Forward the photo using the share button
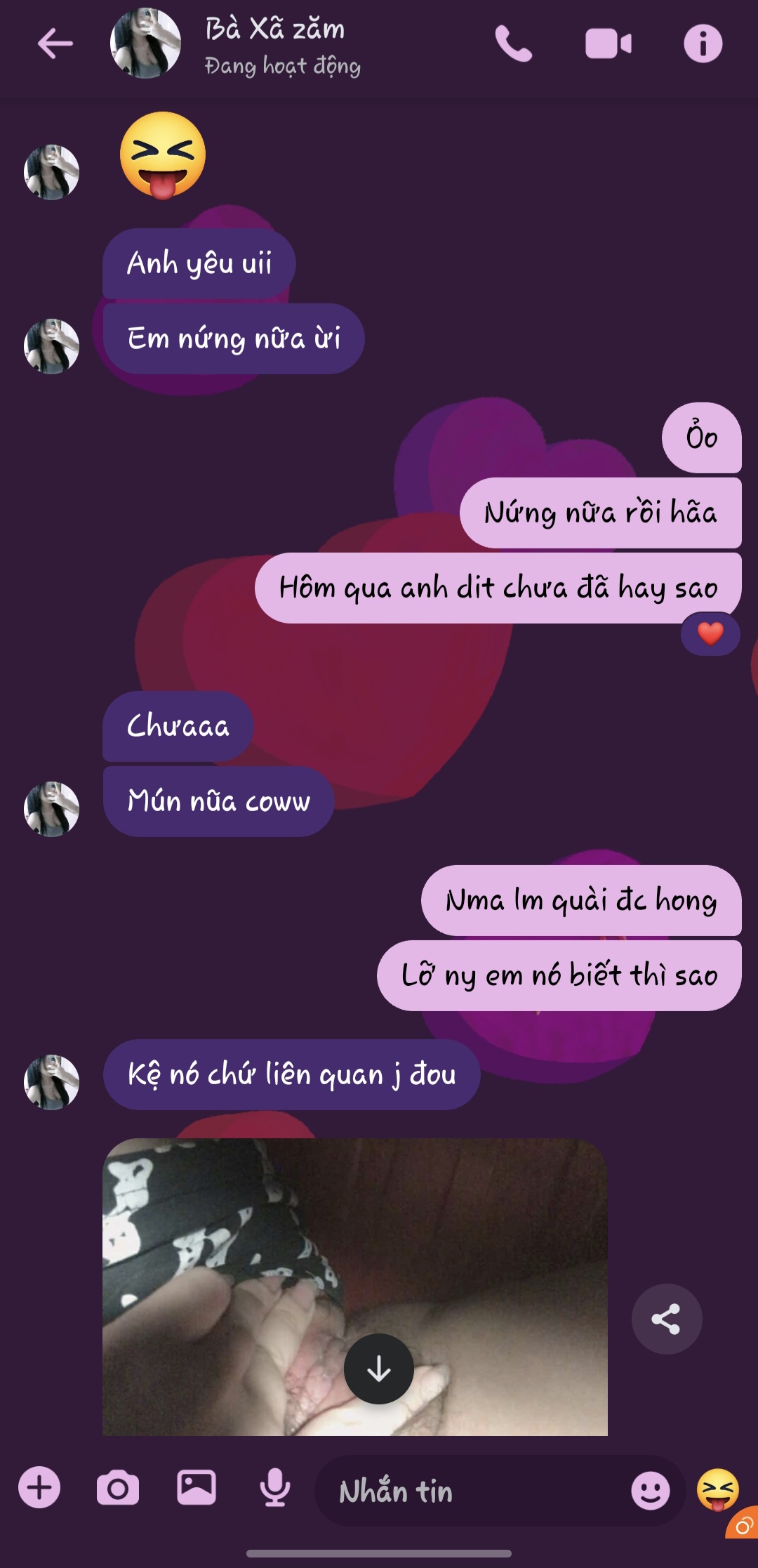 666,1319
